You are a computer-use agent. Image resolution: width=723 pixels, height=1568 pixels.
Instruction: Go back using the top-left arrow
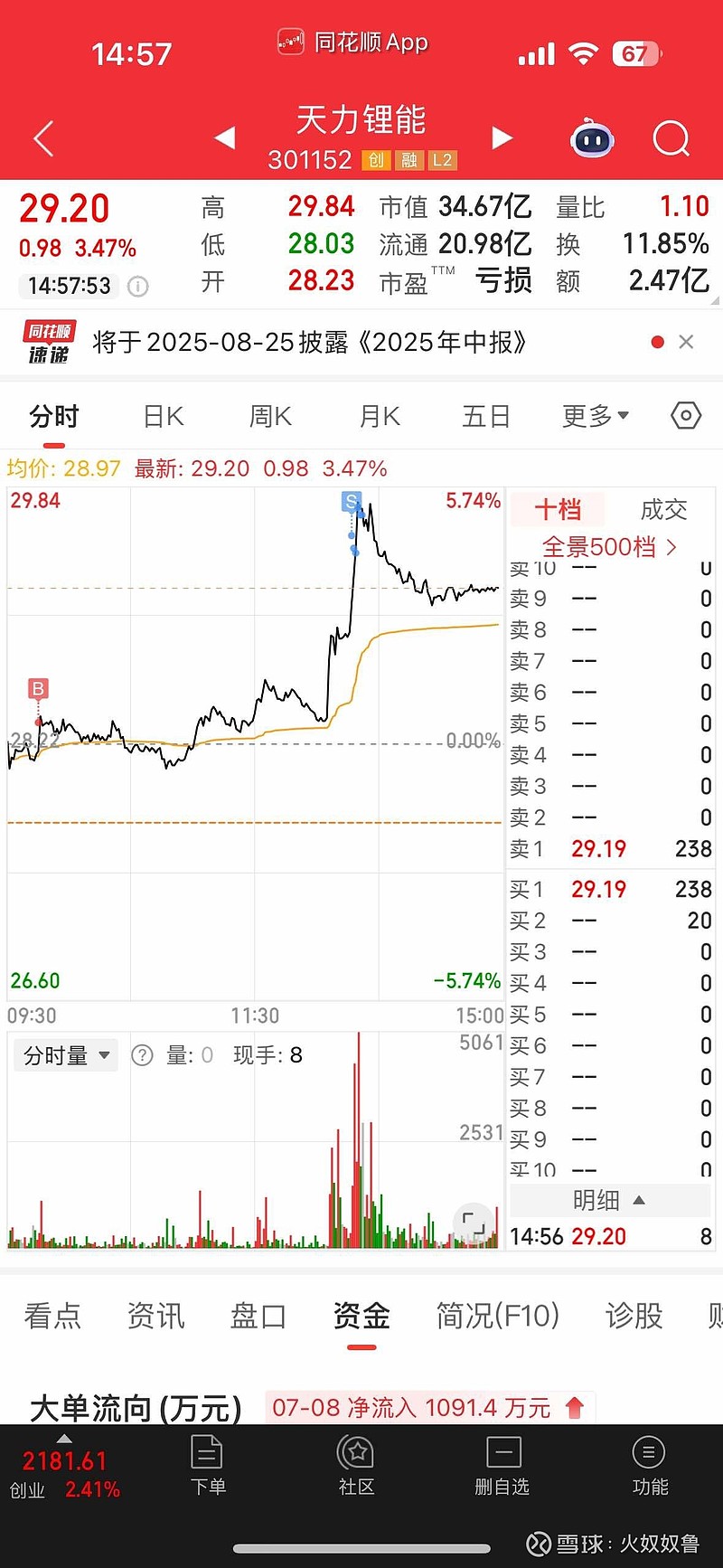pos(43,138)
